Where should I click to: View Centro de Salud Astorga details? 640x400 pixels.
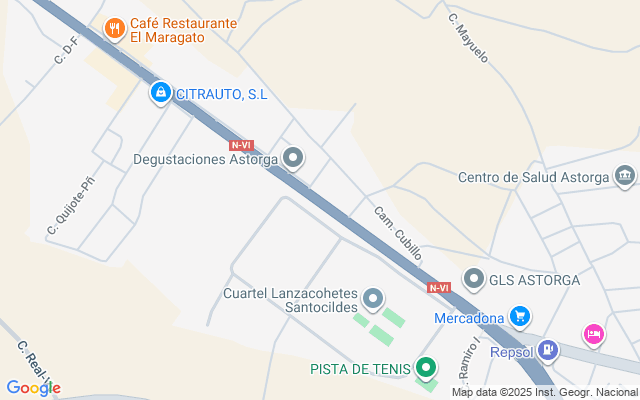(625, 177)
